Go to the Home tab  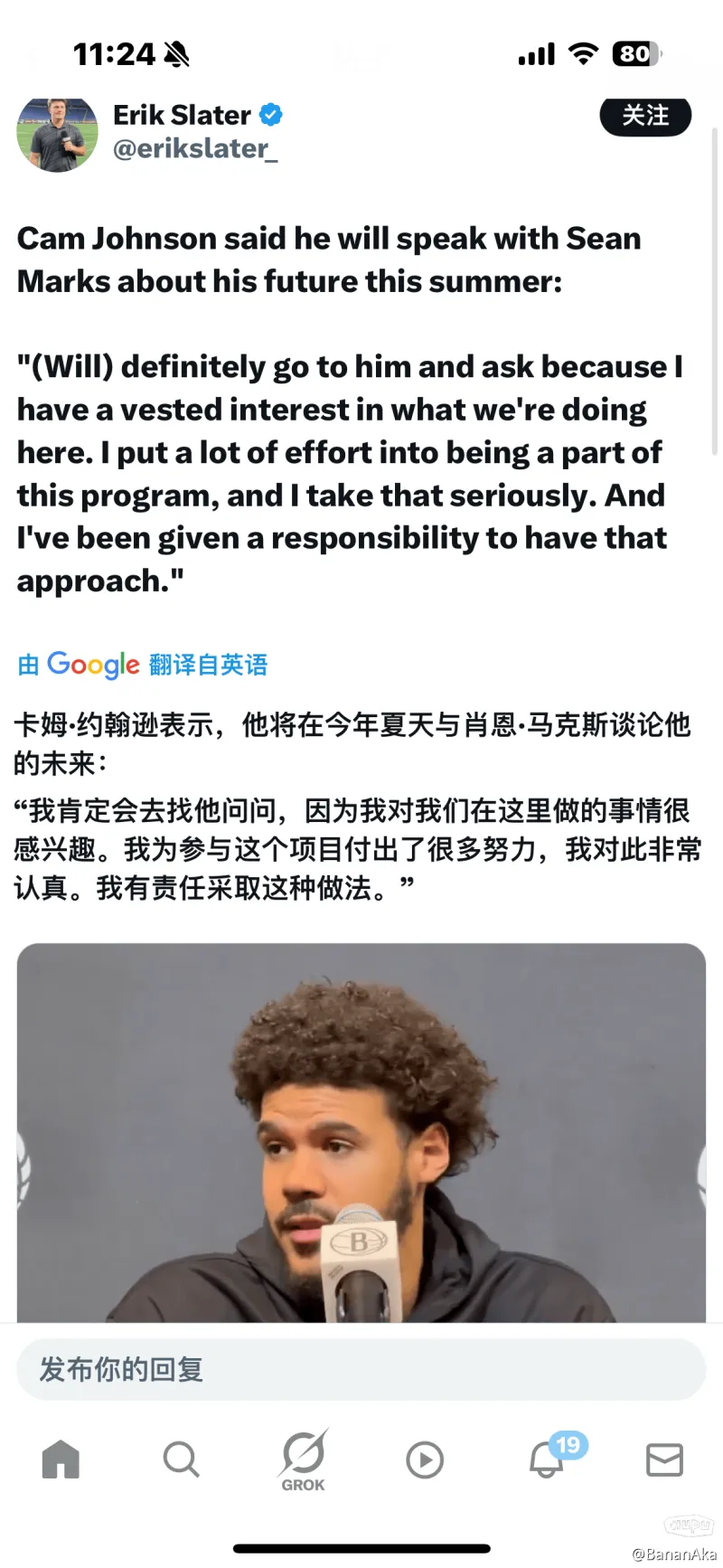click(x=61, y=1459)
